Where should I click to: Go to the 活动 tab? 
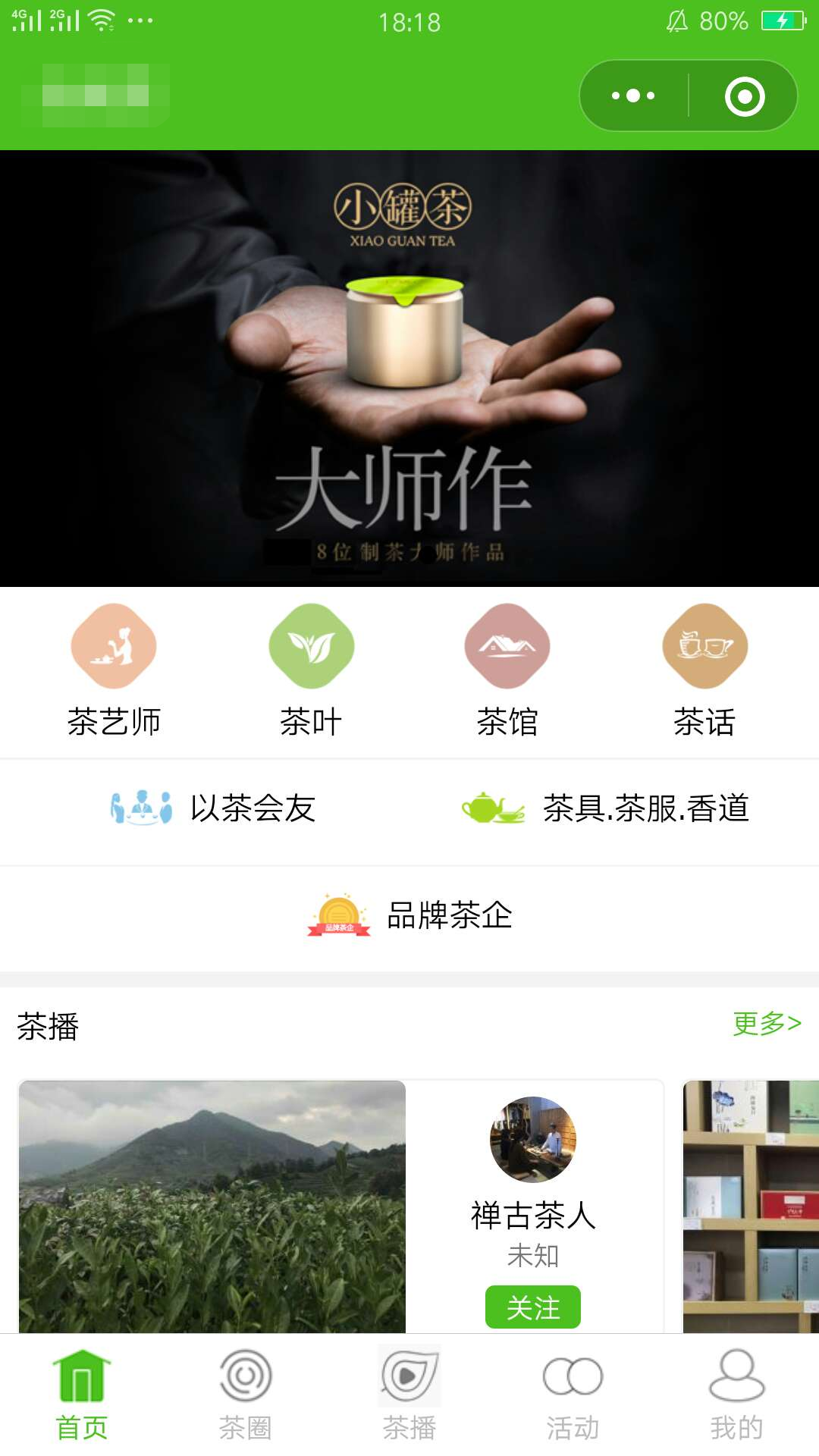pos(573,1395)
